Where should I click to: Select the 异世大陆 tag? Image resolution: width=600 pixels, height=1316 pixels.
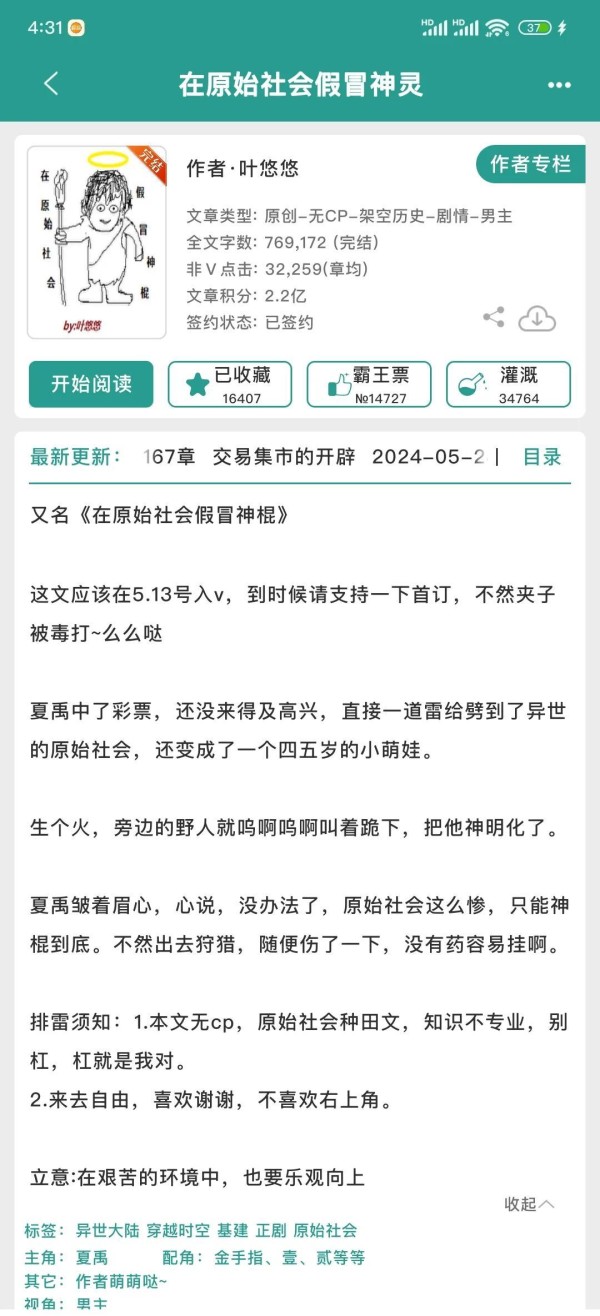108,1231
